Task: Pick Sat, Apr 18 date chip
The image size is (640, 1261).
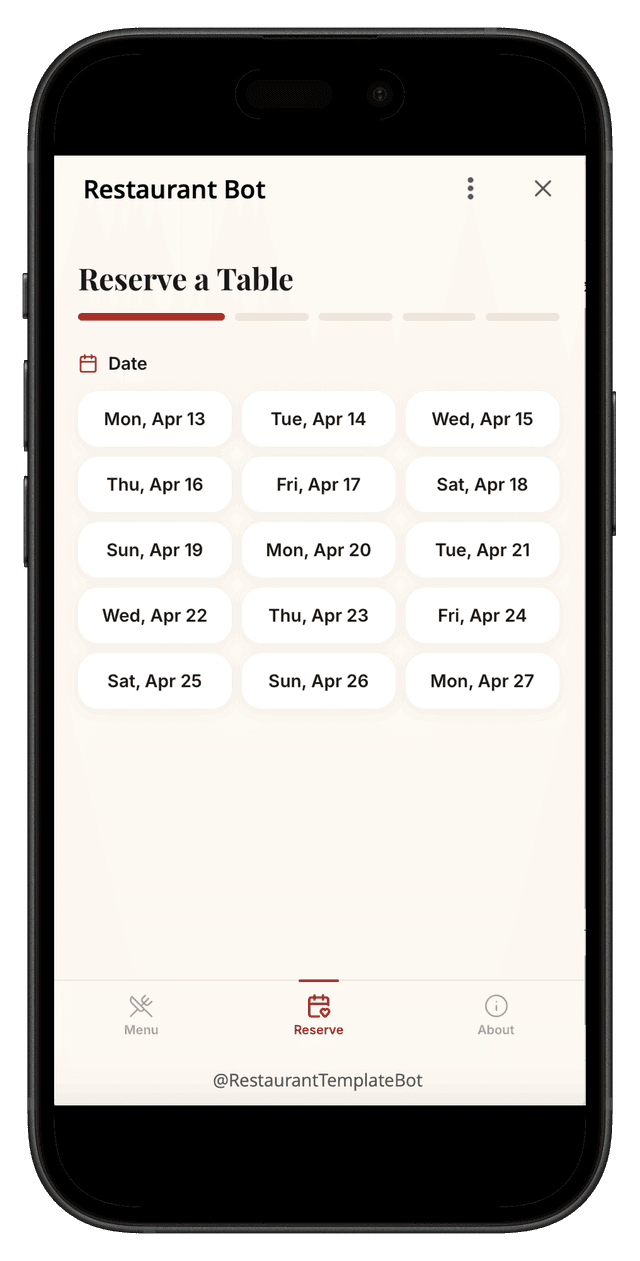Action: pyautogui.click(x=482, y=485)
